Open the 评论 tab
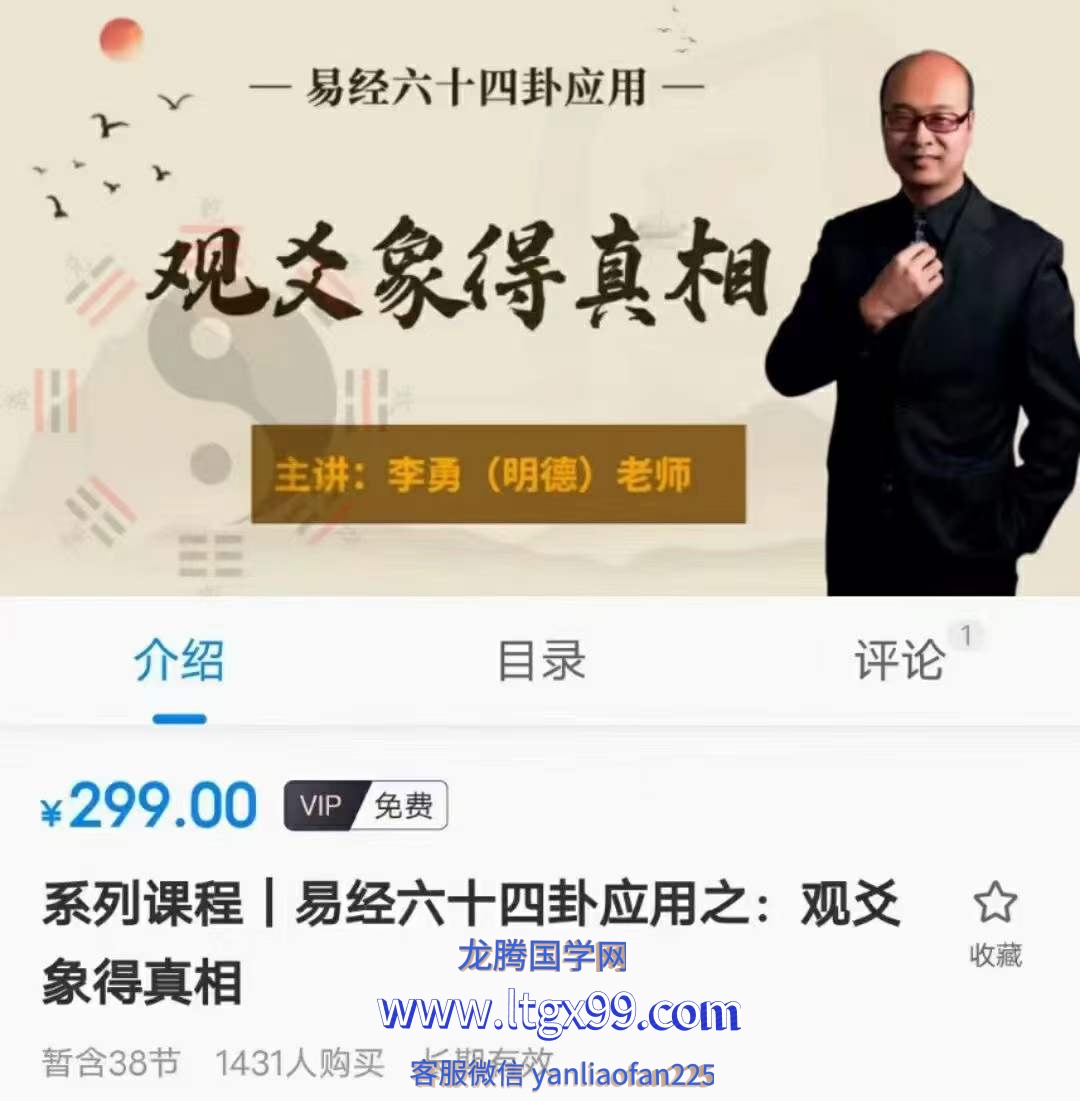This screenshot has height=1101, width=1080. click(x=899, y=661)
